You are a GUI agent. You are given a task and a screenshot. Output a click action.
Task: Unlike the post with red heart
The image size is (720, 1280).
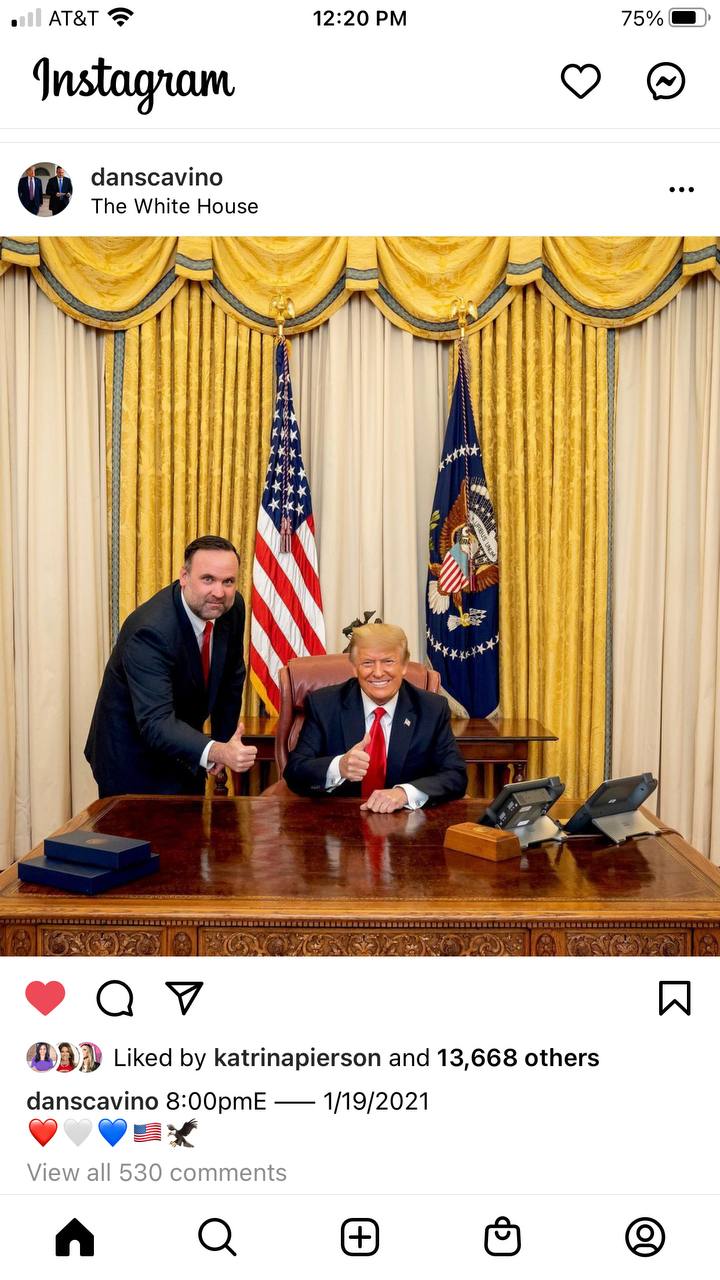(x=45, y=997)
